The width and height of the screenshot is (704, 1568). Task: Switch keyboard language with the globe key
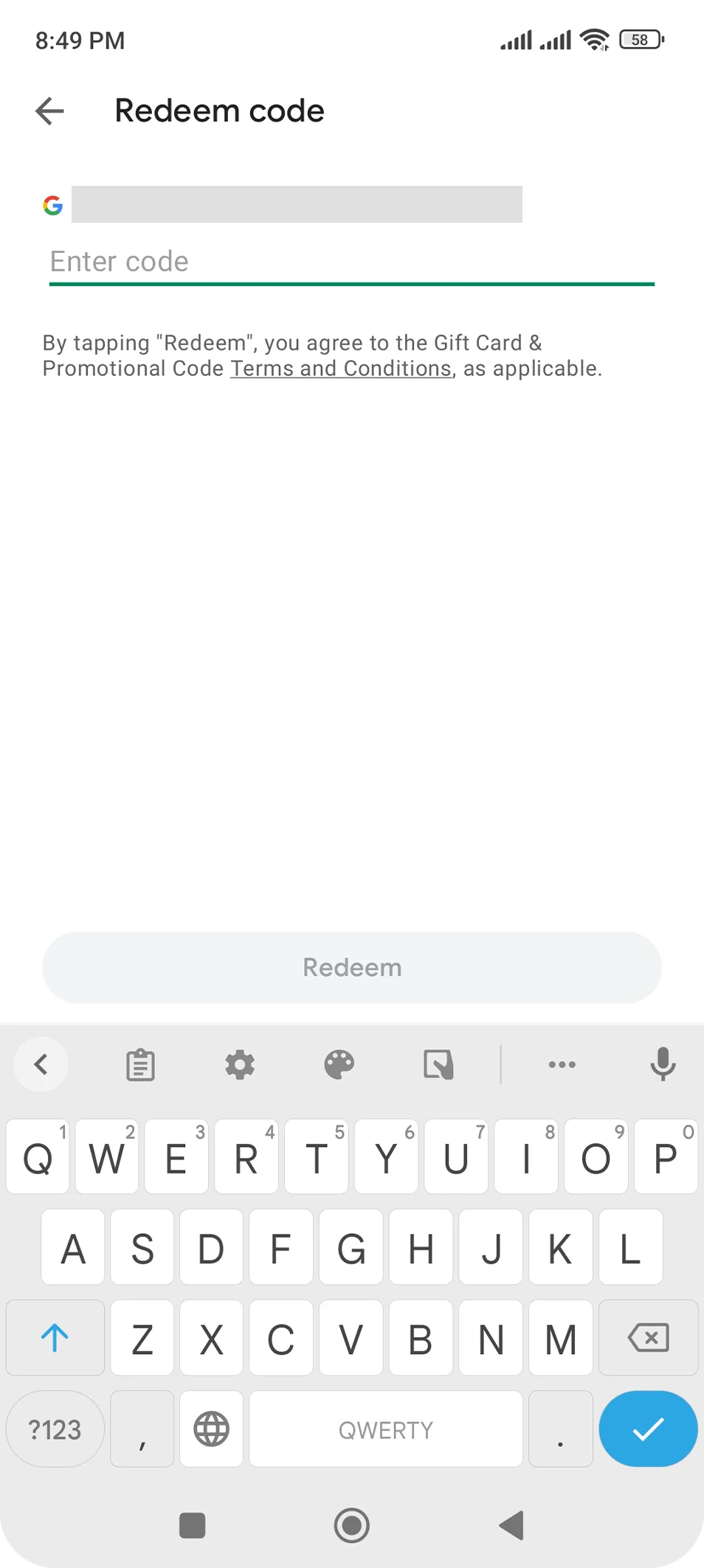point(211,1429)
